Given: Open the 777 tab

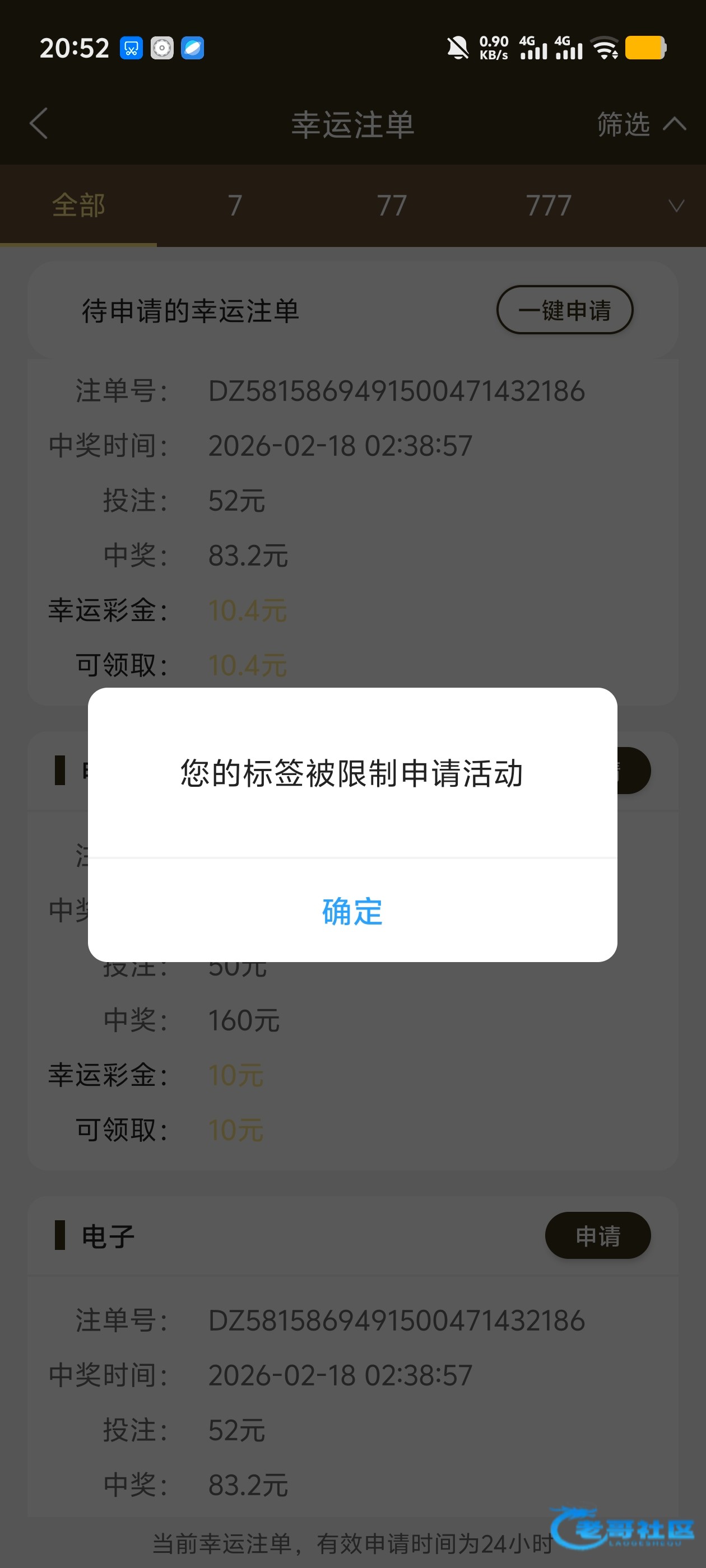Looking at the screenshot, I should coord(548,205).
